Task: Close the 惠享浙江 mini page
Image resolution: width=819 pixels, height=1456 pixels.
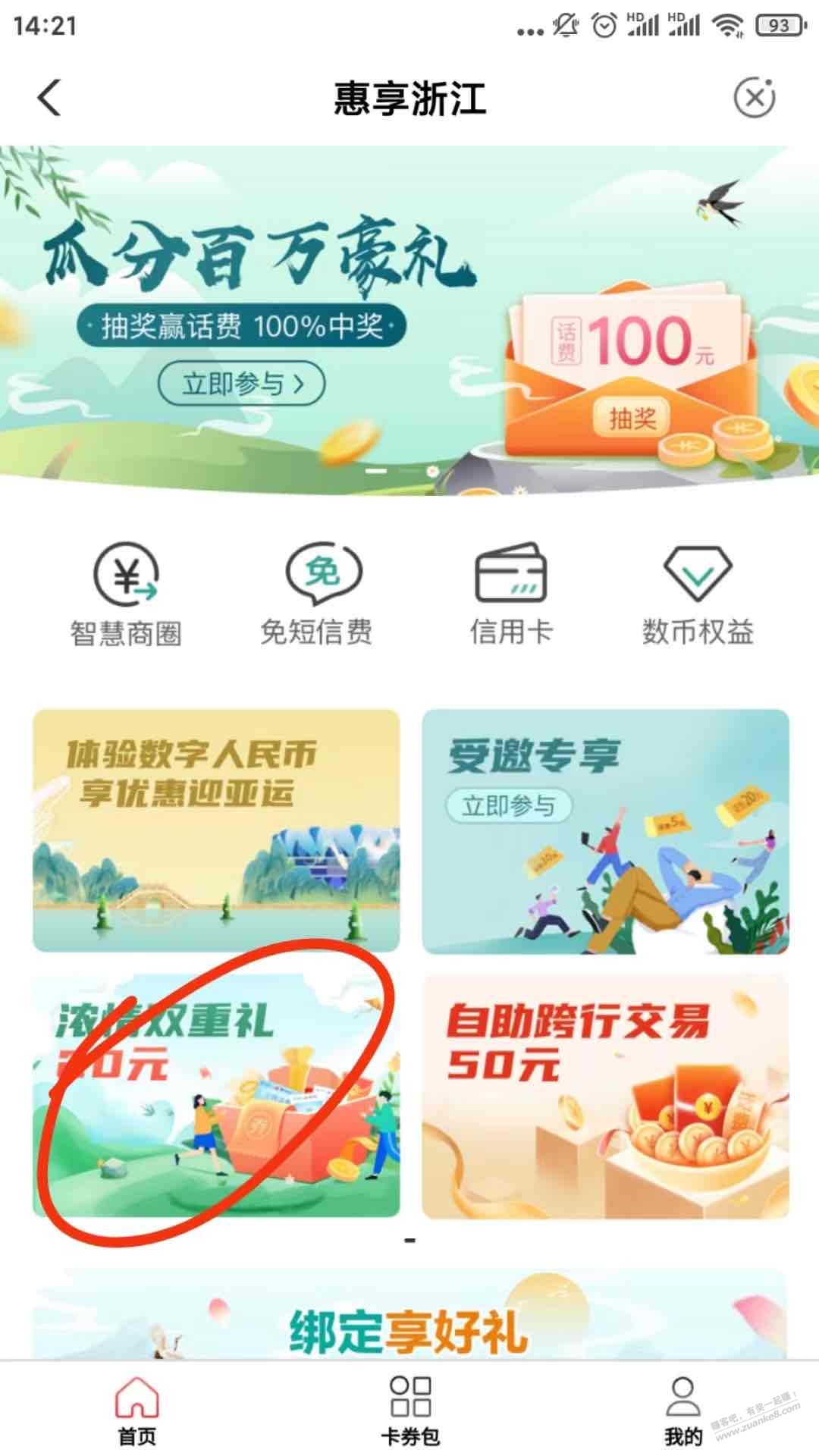Action: coord(754,98)
